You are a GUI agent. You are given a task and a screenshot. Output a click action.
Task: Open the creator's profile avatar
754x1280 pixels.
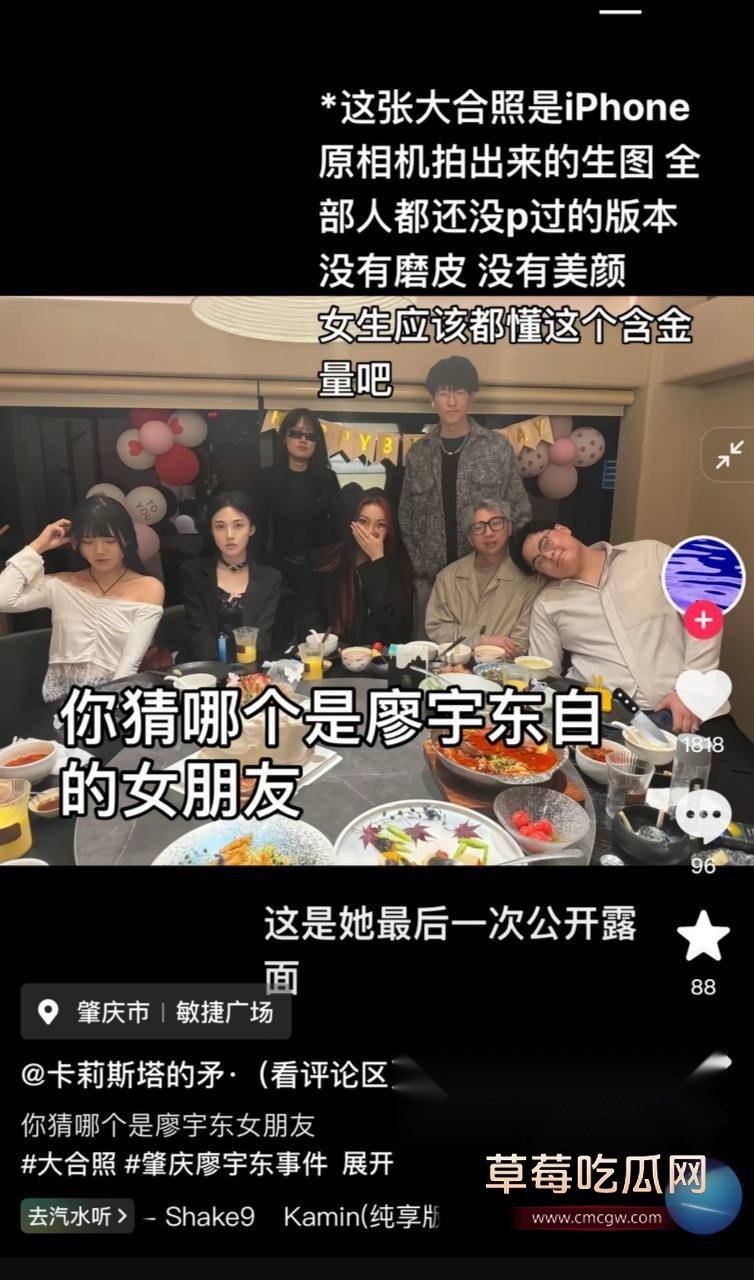[703, 575]
